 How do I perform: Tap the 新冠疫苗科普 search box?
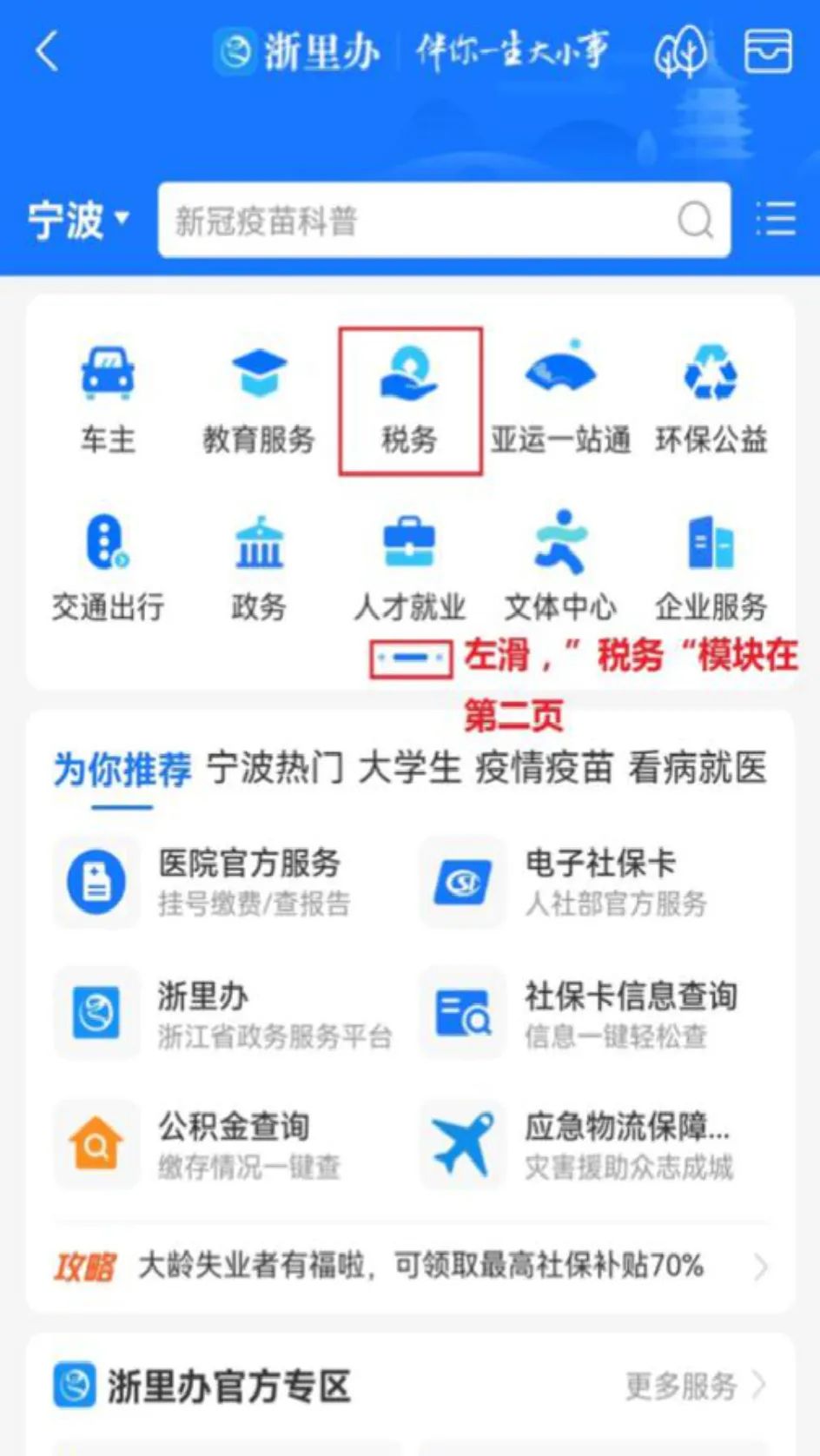(x=444, y=220)
